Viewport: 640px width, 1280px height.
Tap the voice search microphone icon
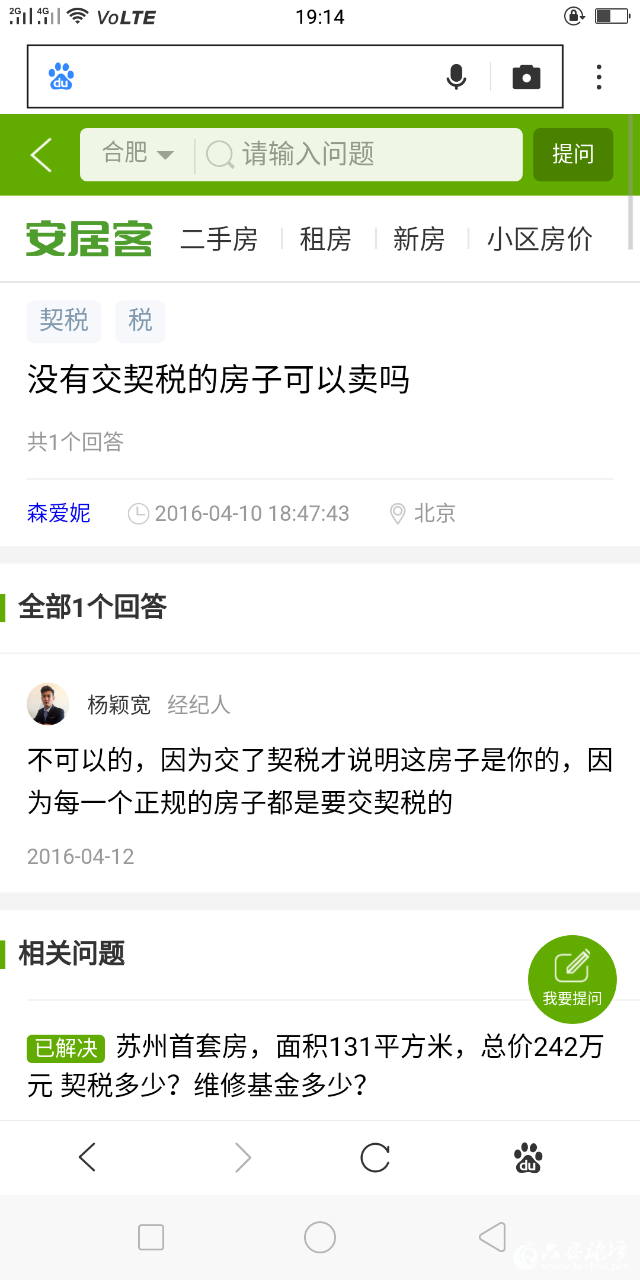coord(456,77)
